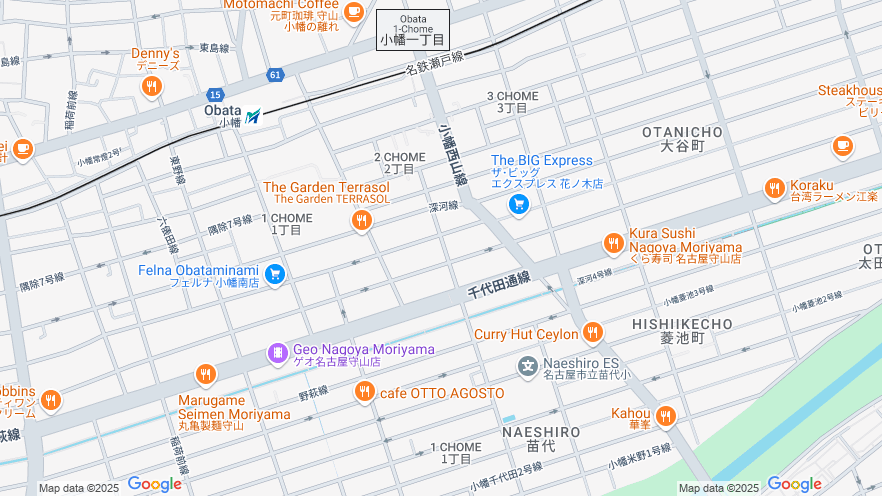
Task: Open the Motomachi Coffee cafe pin
Action: tap(353, 12)
